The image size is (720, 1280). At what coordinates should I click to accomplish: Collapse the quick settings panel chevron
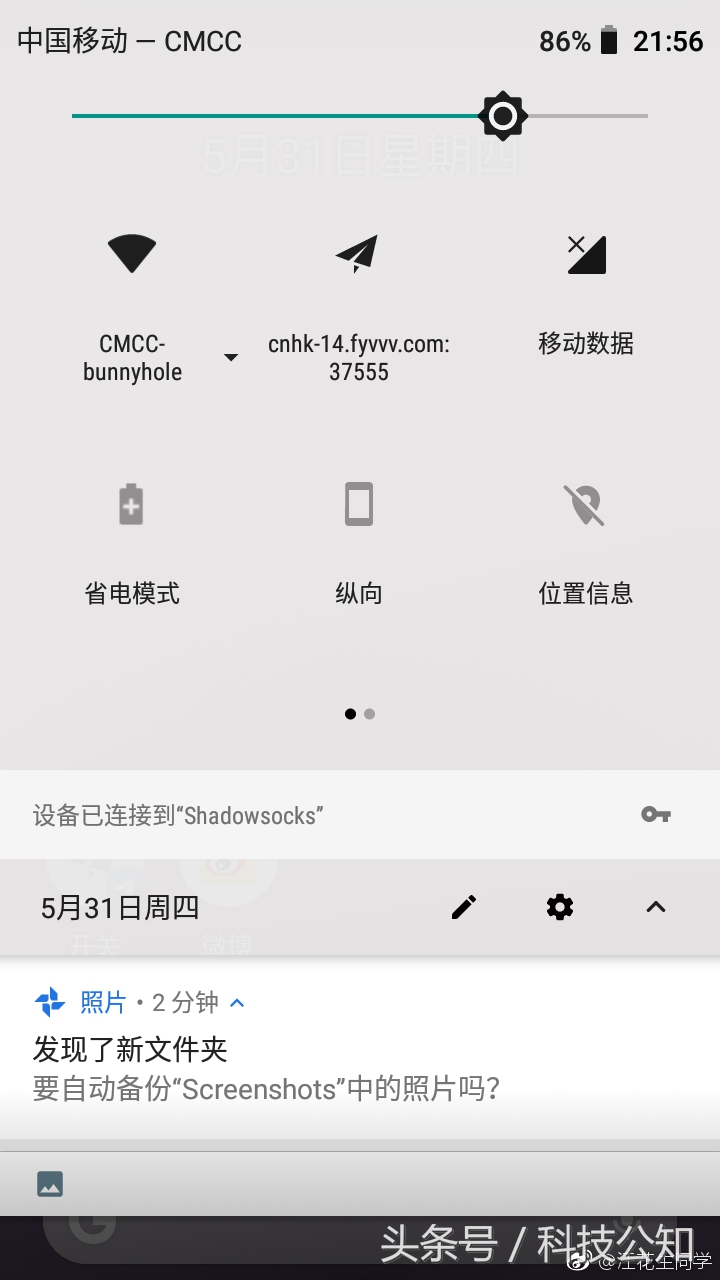pyautogui.click(x=655, y=907)
